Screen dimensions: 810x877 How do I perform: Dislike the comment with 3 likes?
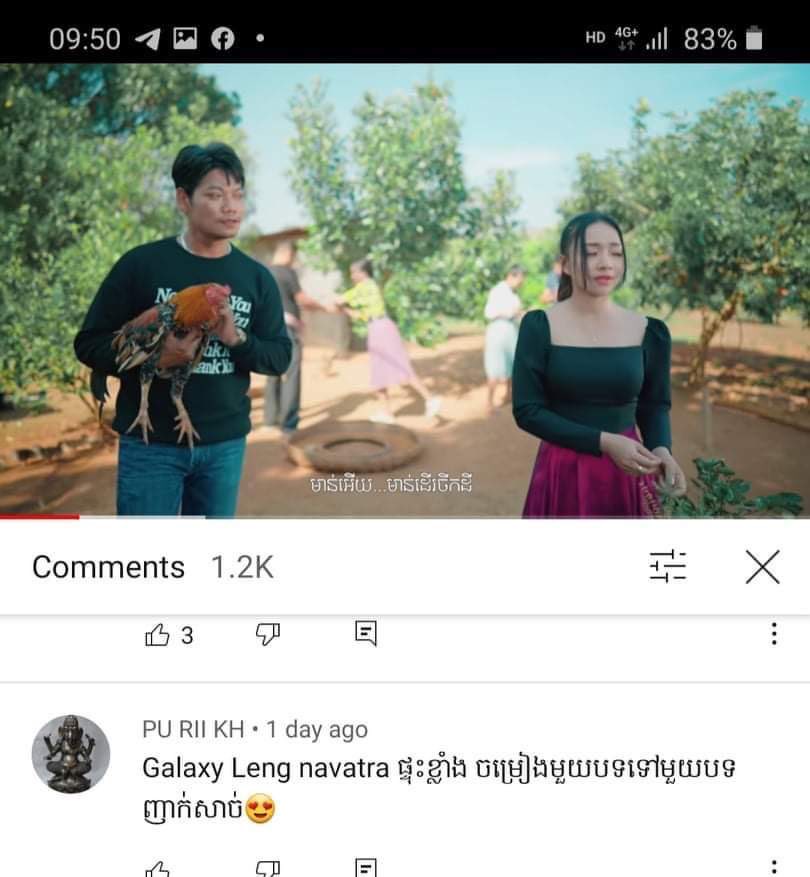[268, 634]
